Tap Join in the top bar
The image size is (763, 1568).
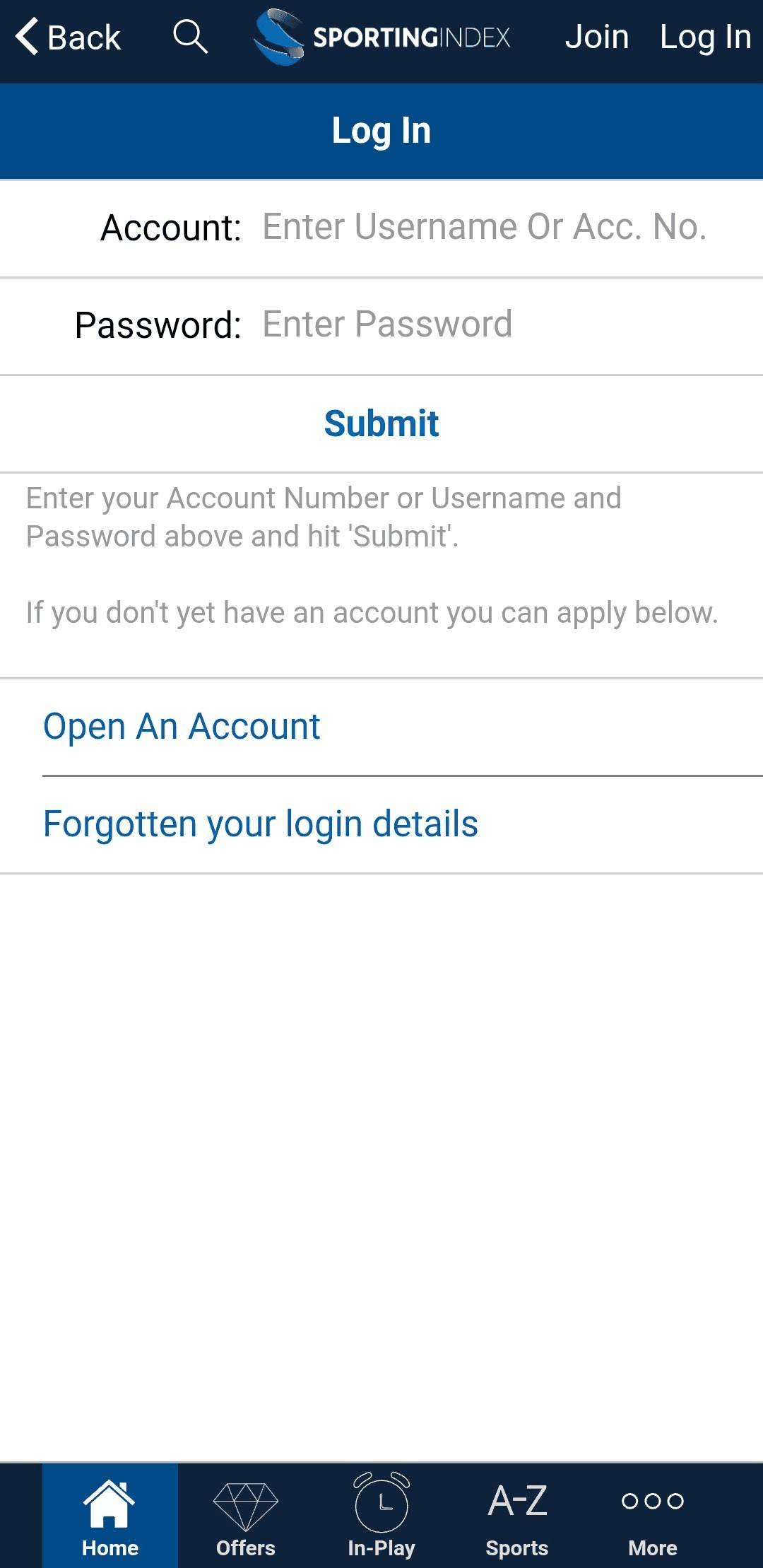(x=596, y=37)
